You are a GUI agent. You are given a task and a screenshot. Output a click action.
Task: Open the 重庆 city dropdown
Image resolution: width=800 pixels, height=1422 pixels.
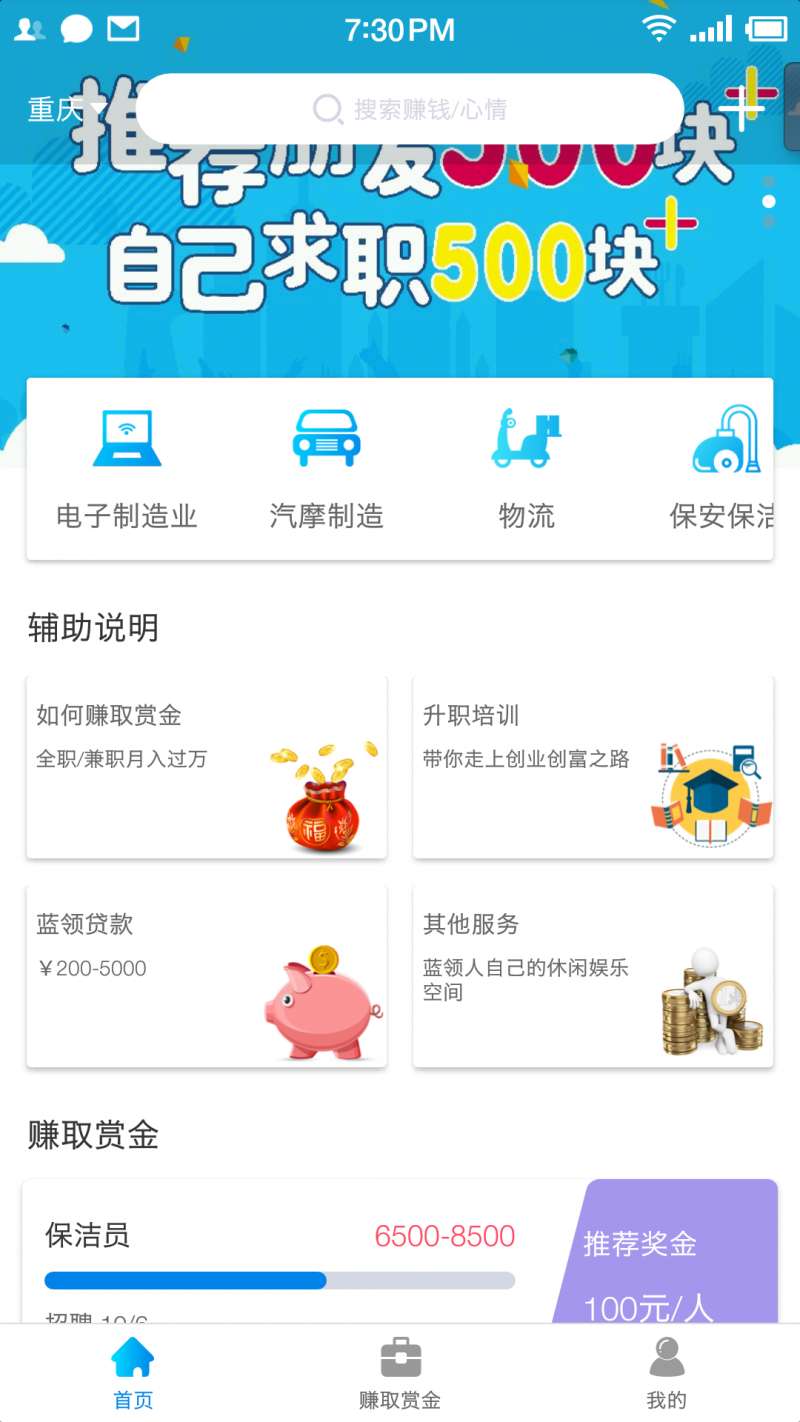point(66,108)
